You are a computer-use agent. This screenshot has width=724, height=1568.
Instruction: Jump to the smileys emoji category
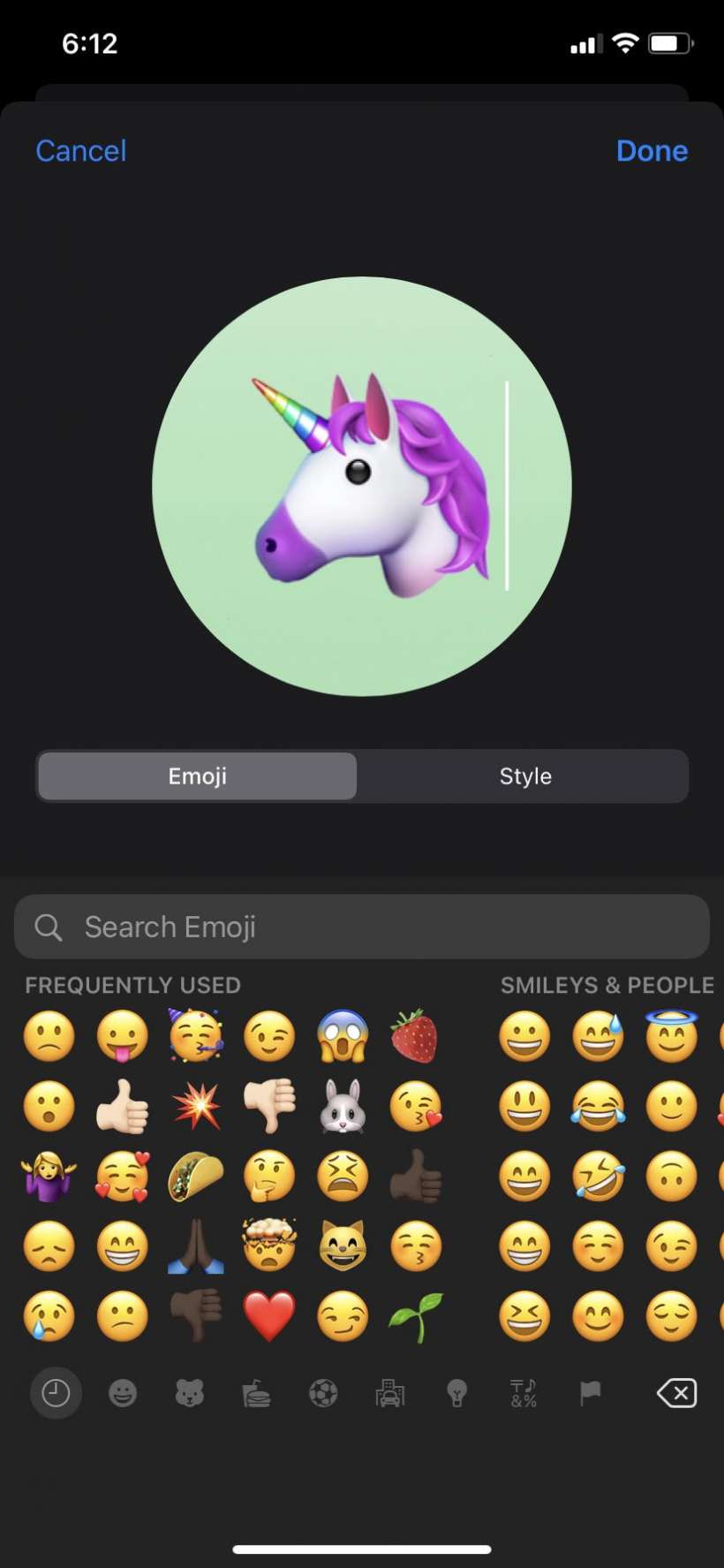tap(123, 1394)
